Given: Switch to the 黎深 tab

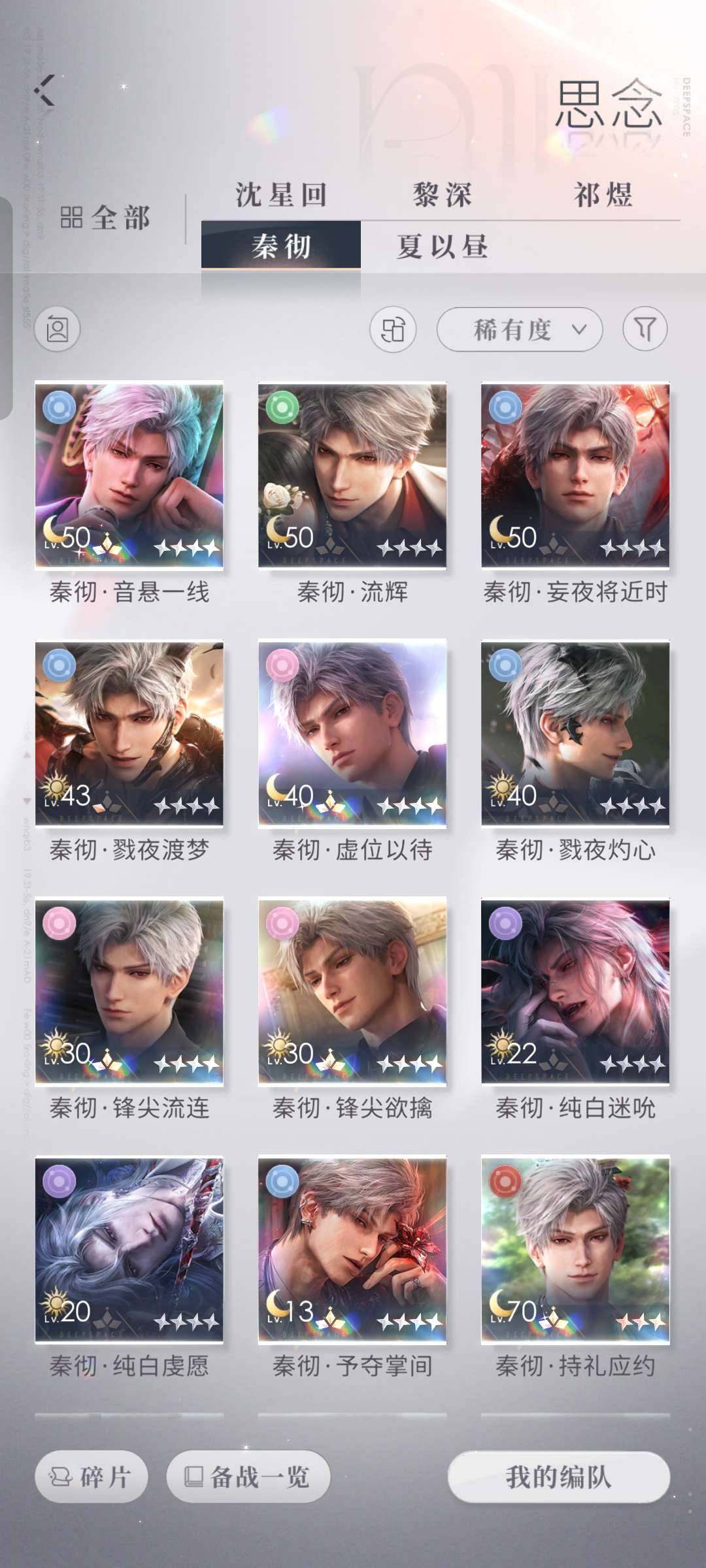Looking at the screenshot, I should point(442,195).
